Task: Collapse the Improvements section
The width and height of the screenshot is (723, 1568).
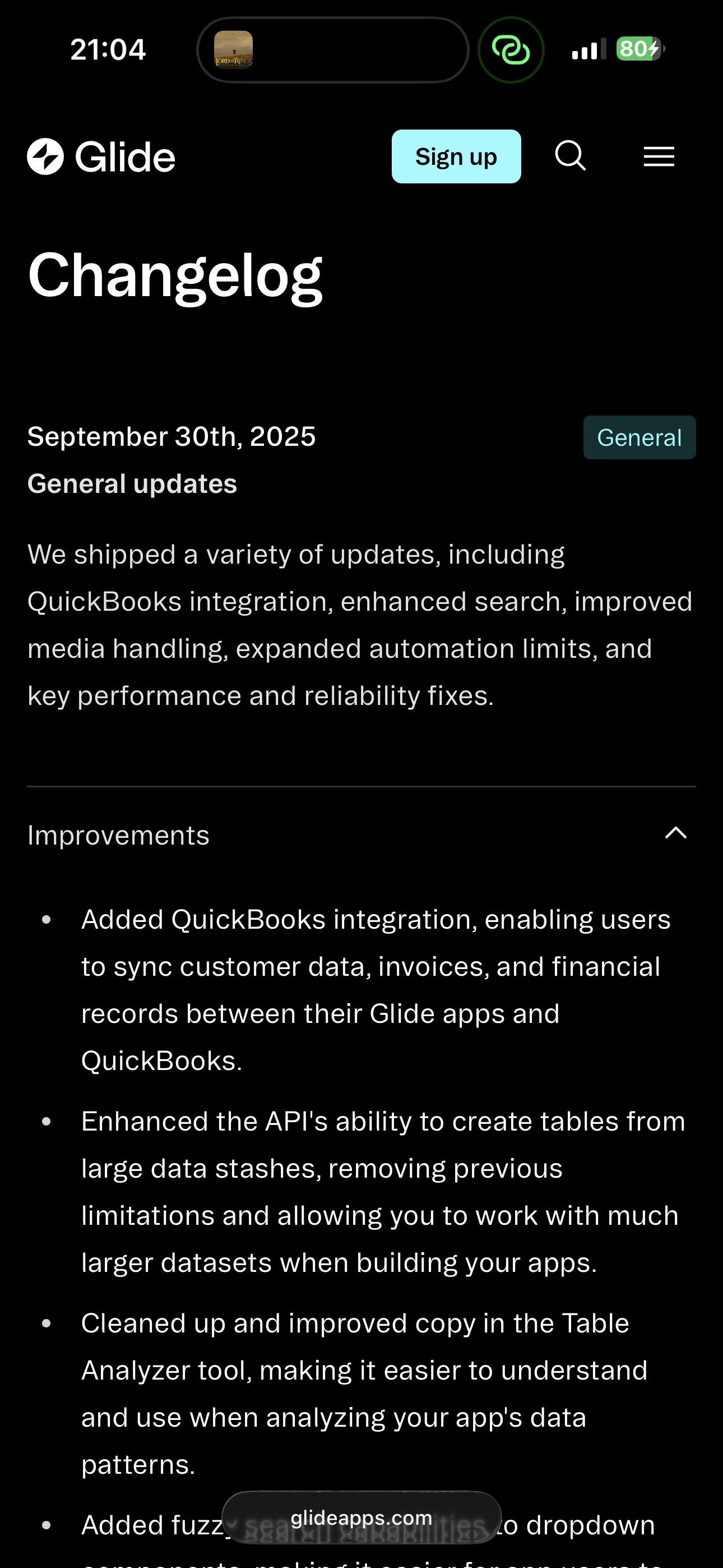Action: pos(675,833)
